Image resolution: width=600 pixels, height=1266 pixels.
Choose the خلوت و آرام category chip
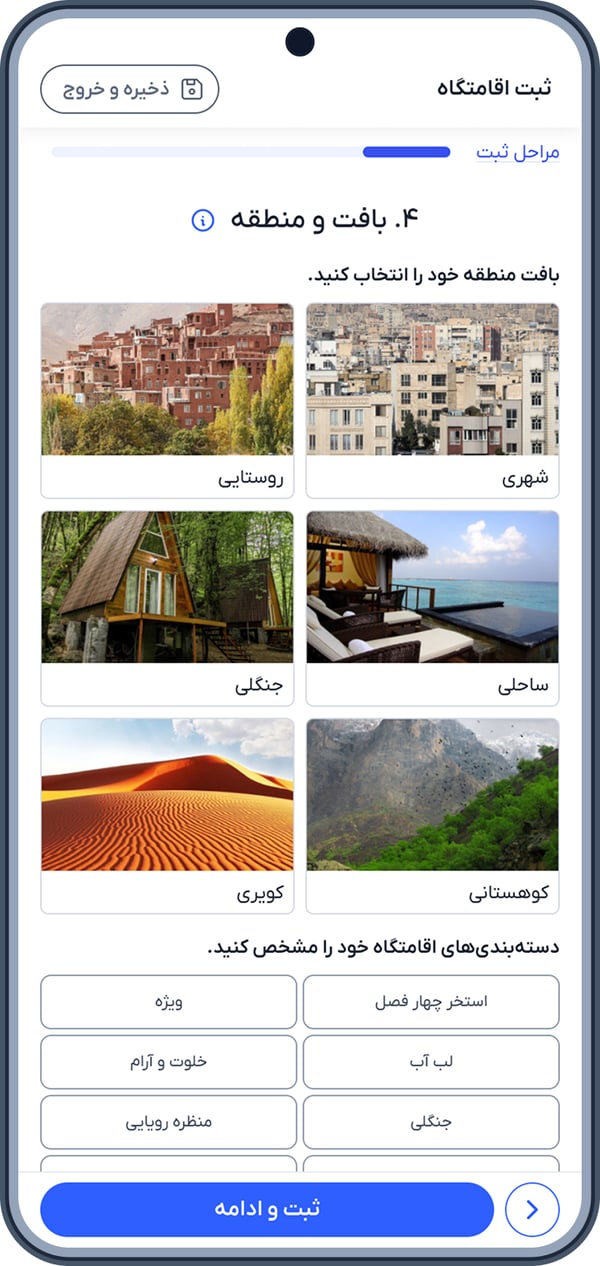tap(168, 1062)
